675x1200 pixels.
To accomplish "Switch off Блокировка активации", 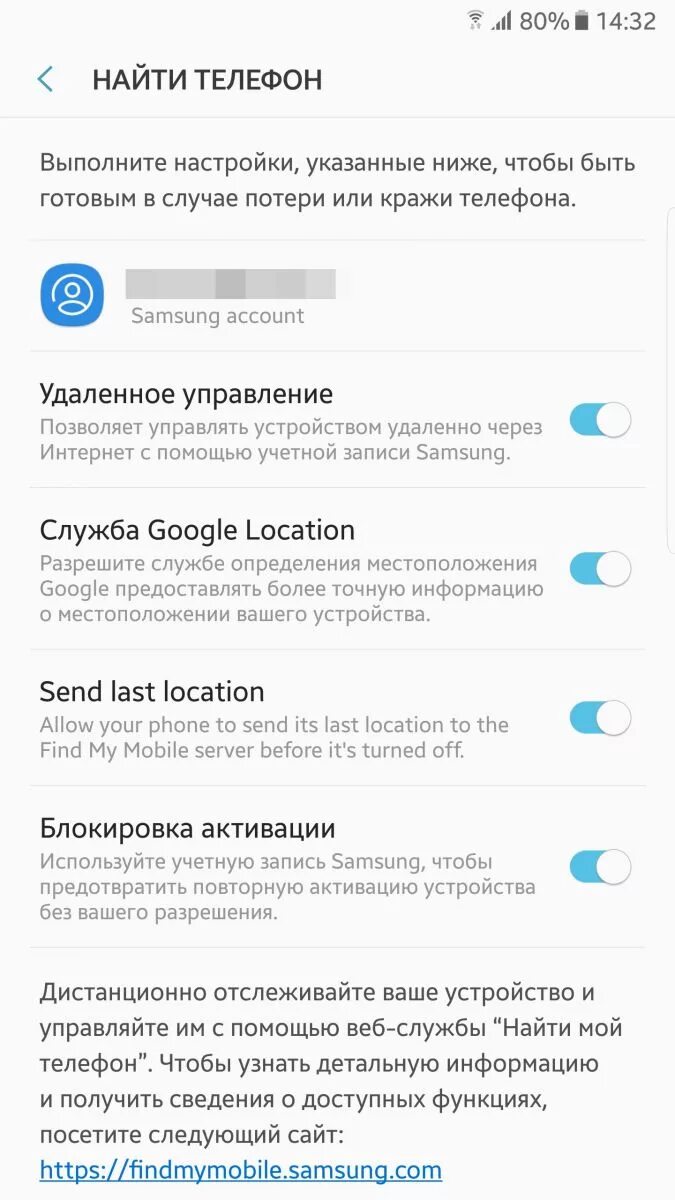I will point(600,867).
